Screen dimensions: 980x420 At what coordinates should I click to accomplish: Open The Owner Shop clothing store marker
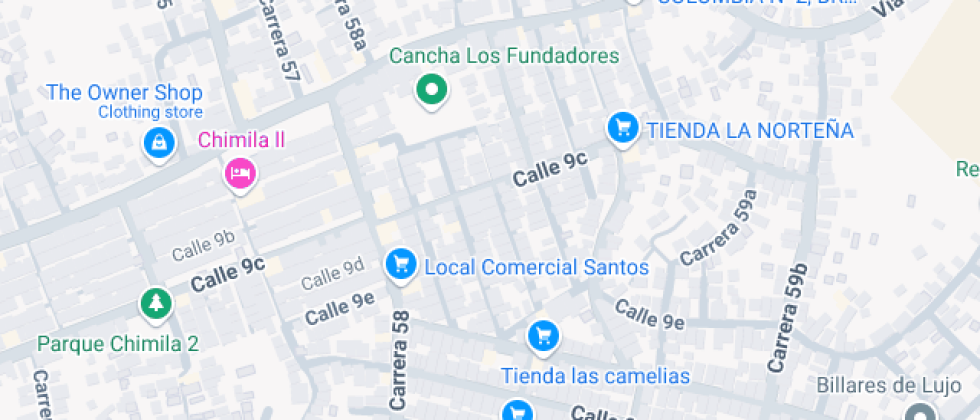point(159,143)
